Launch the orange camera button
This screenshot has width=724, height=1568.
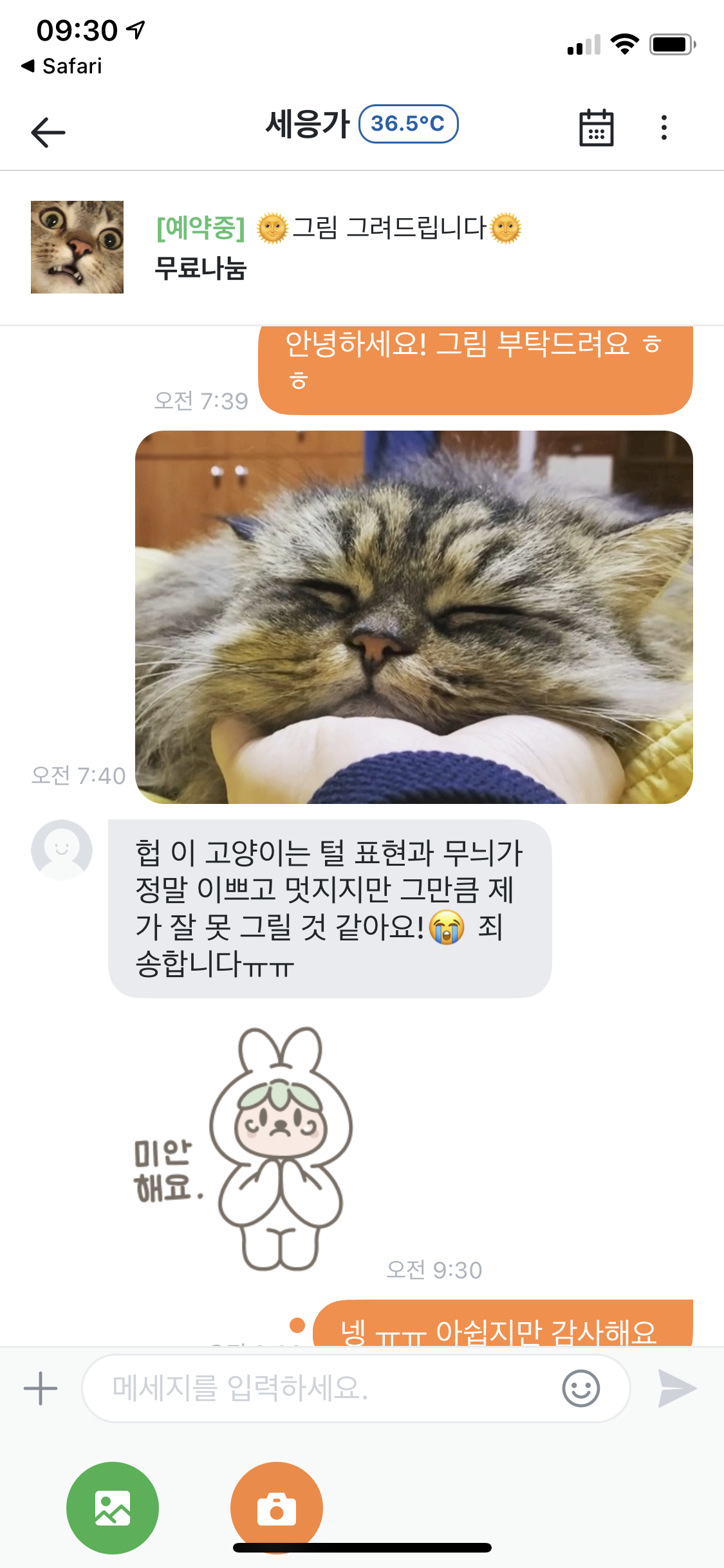coord(277,1508)
